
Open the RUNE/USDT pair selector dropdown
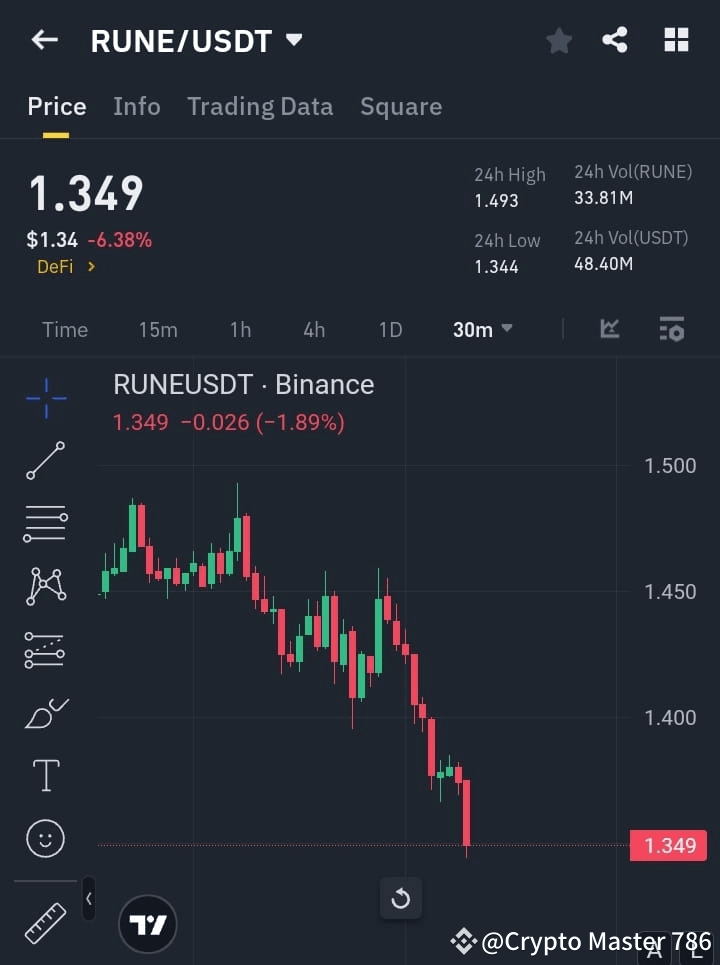[293, 40]
